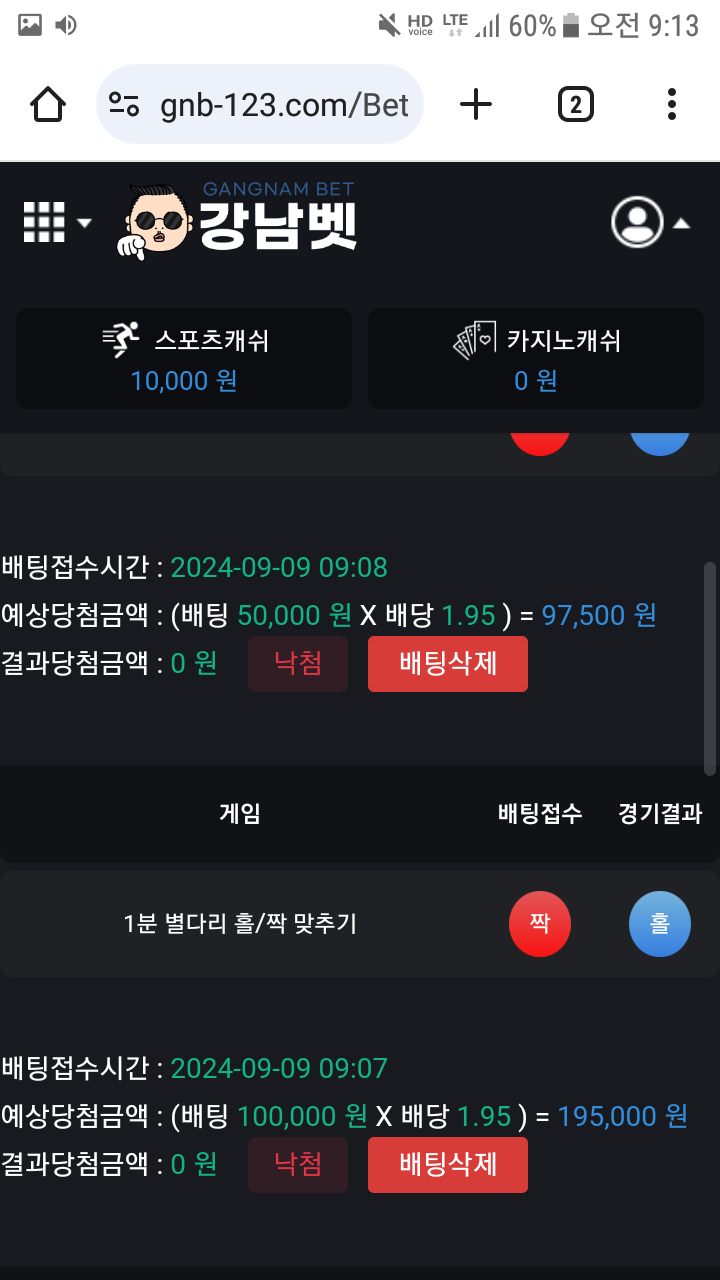Delete the 50,000 원 bet with 배팅삭제
720x1280 pixels.
pyautogui.click(x=447, y=664)
